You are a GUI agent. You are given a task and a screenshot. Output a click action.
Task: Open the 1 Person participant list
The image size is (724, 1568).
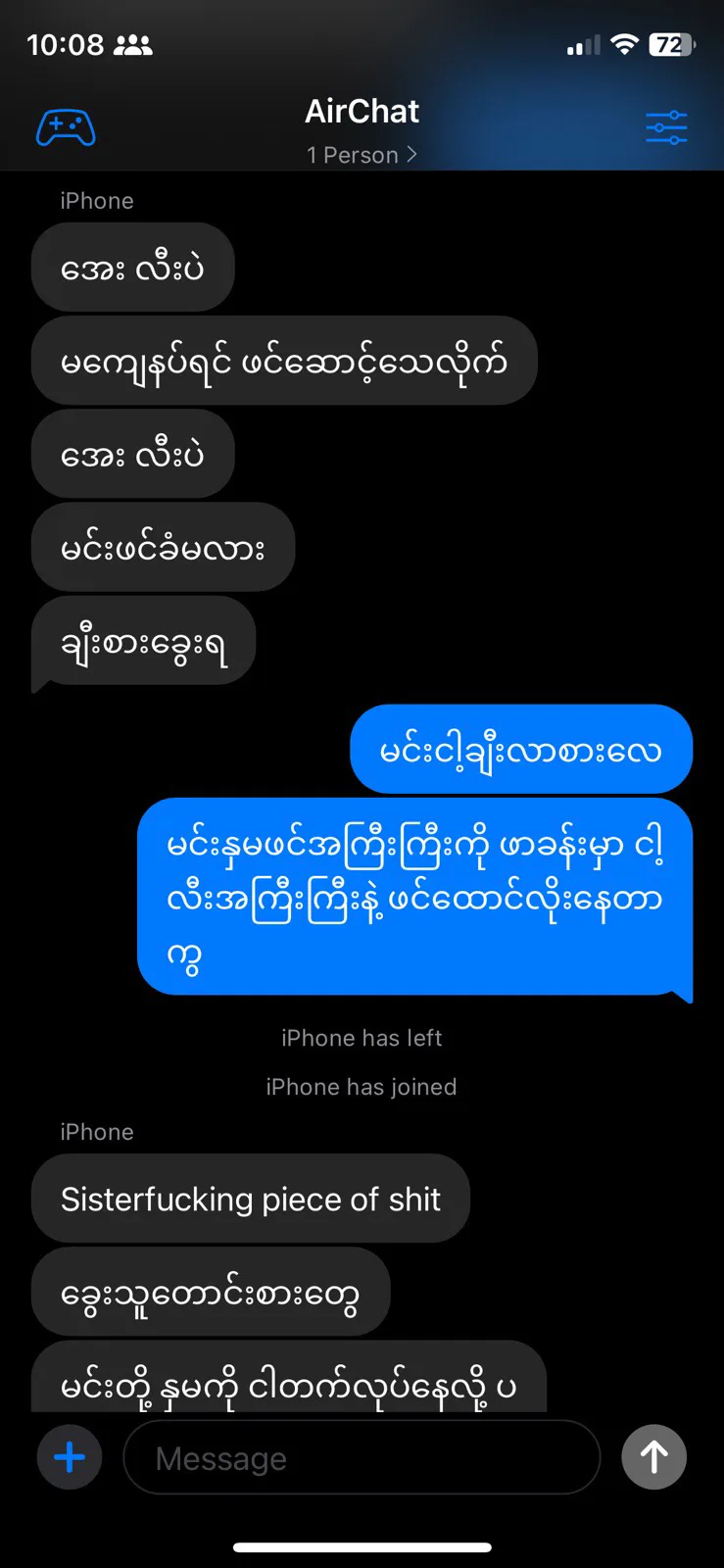pyautogui.click(x=362, y=155)
